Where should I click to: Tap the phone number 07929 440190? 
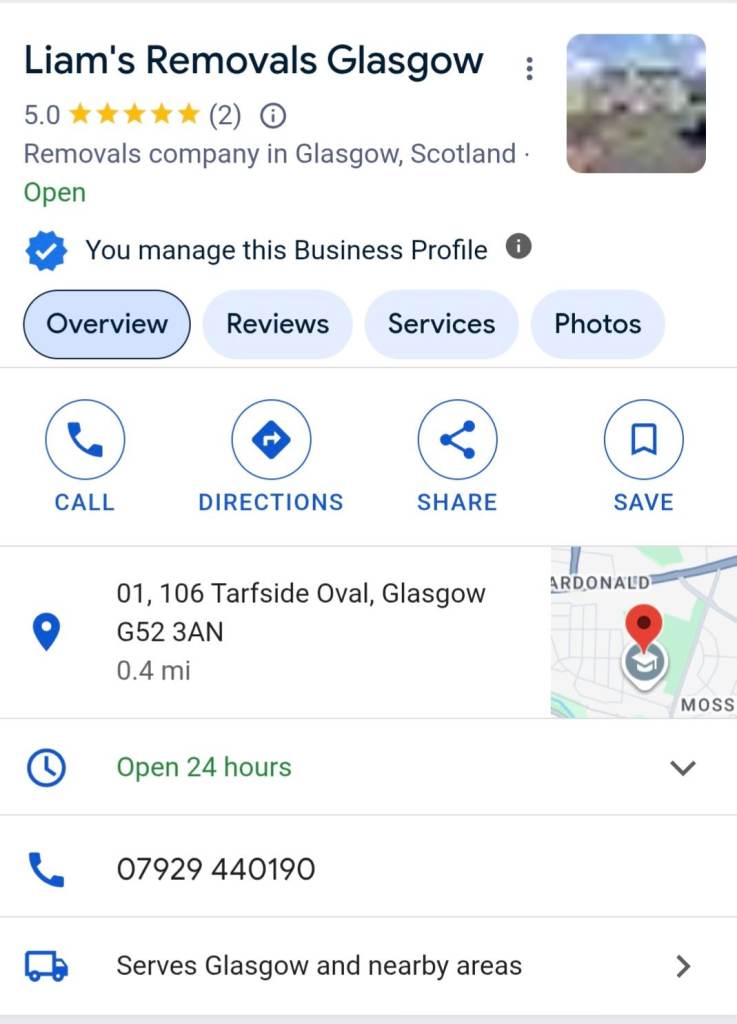pos(216,869)
